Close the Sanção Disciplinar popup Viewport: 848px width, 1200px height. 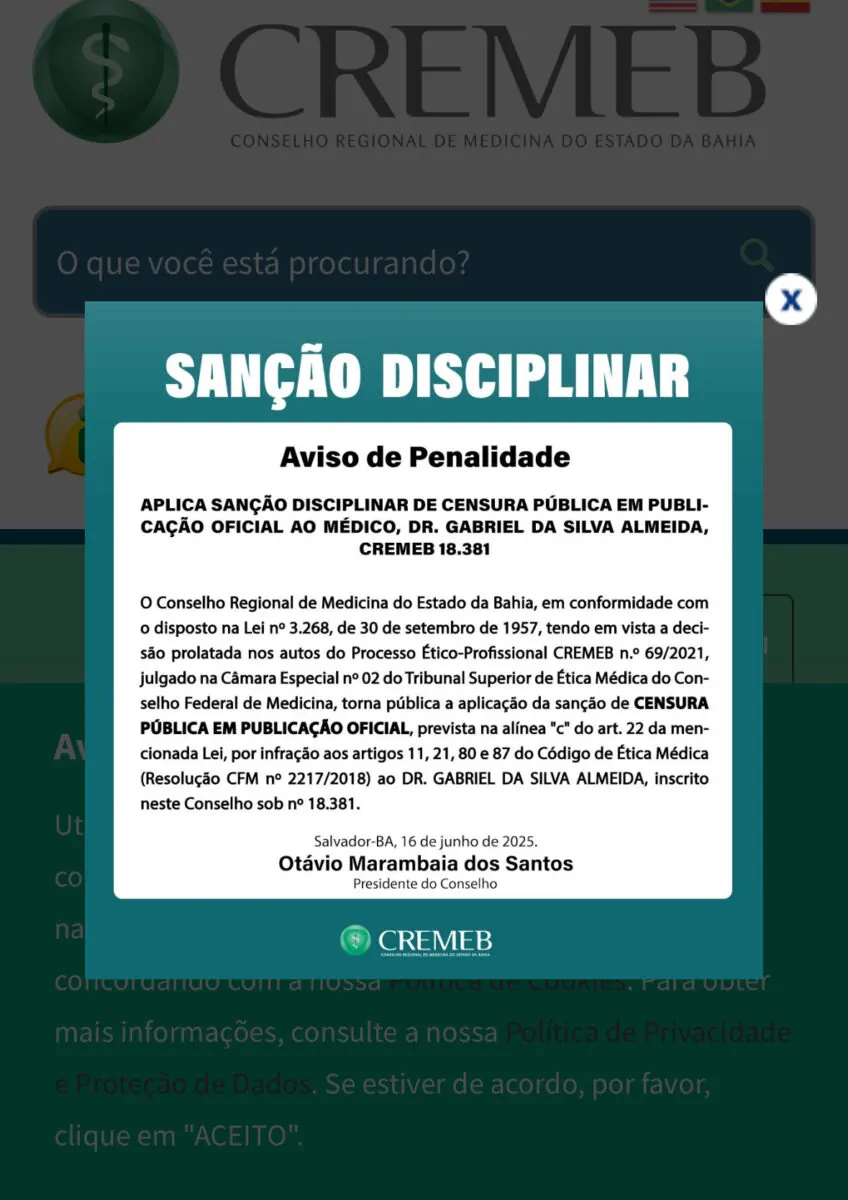tap(791, 300)
